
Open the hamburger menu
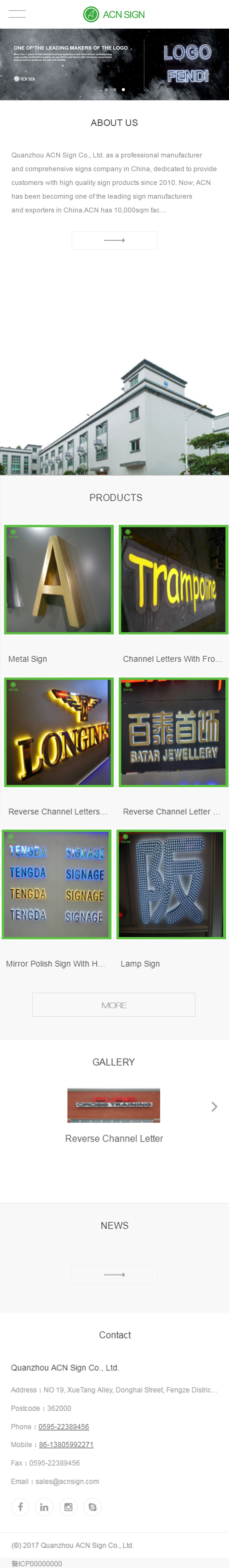17,14
